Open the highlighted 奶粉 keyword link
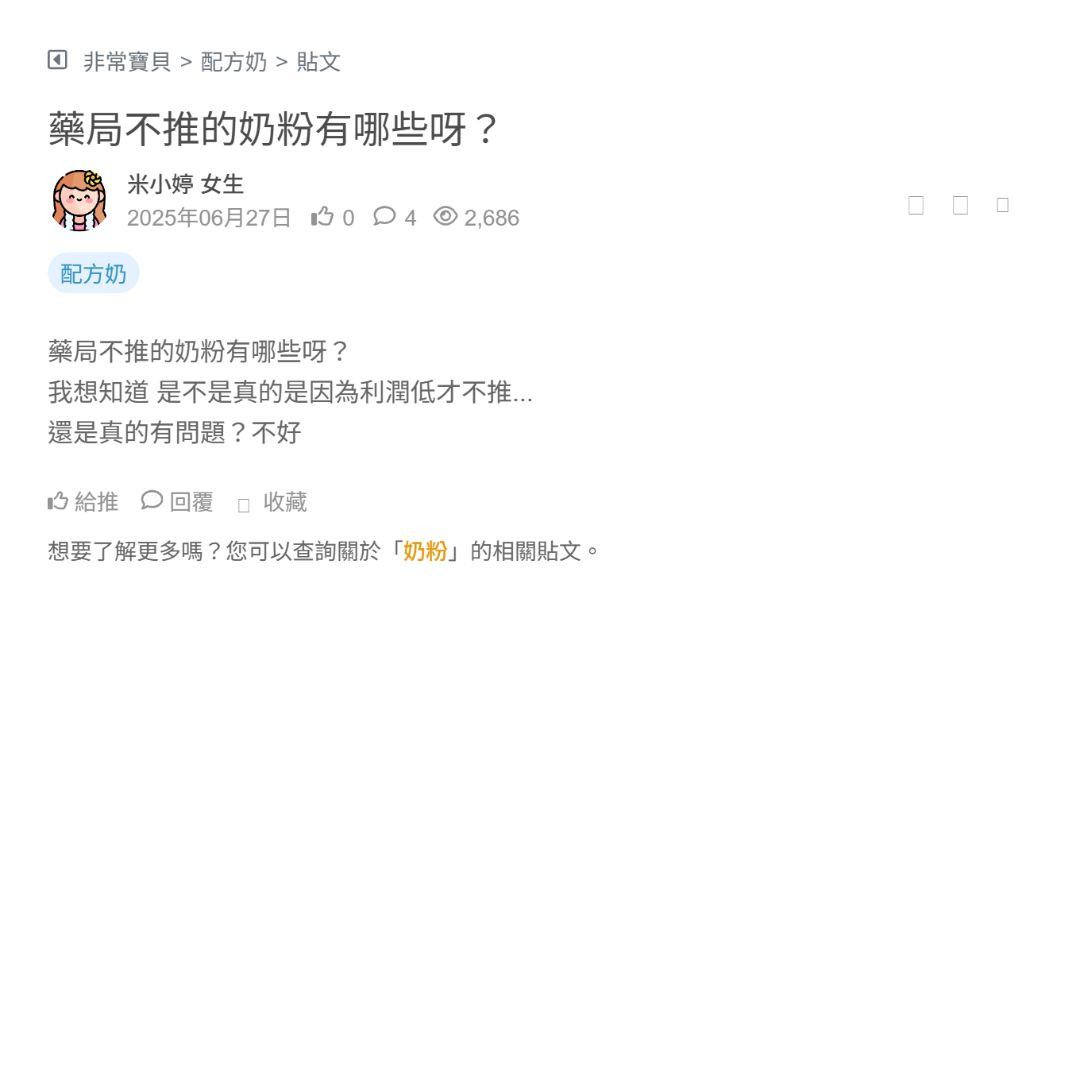 (425, 551)
